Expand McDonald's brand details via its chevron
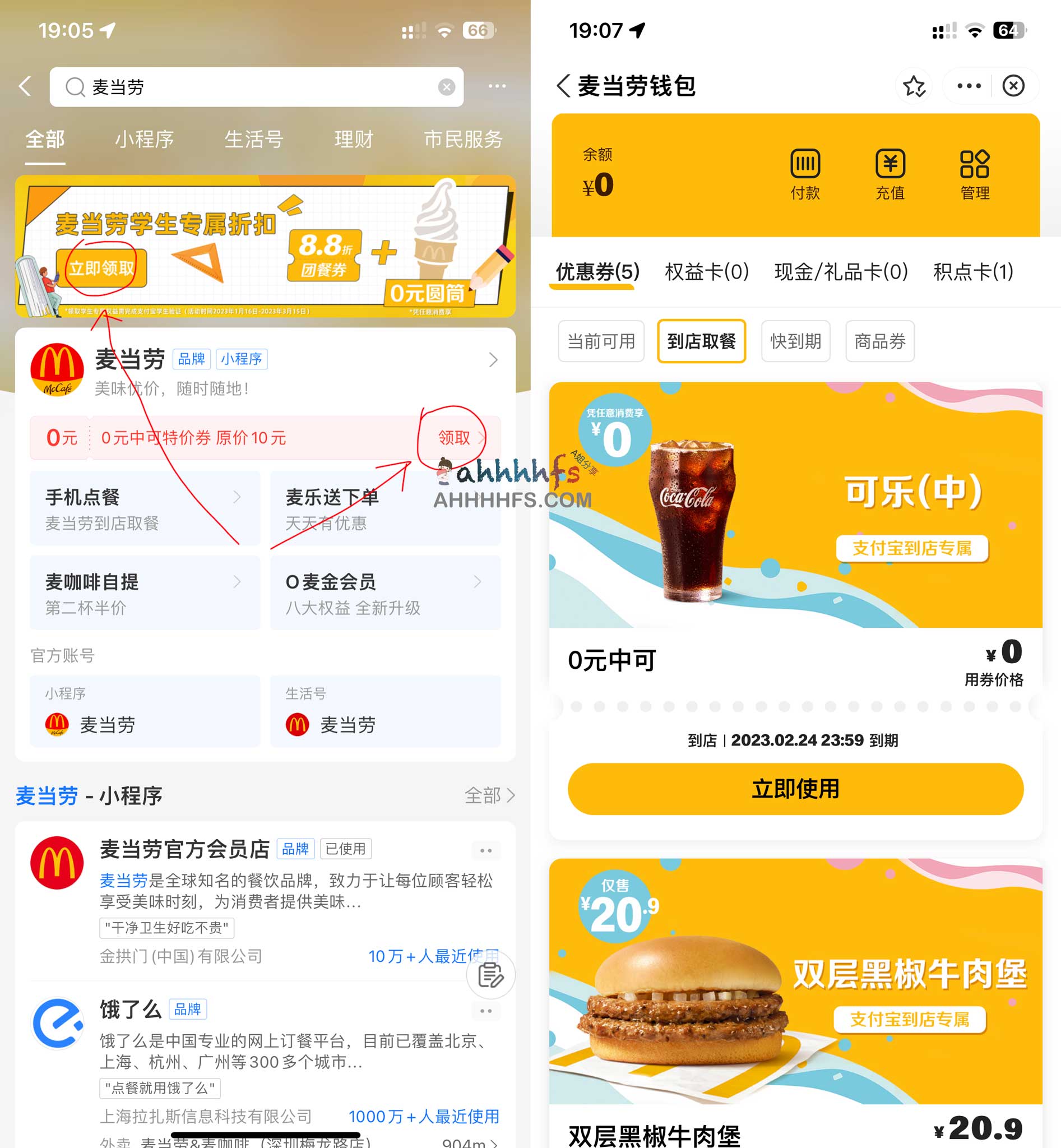Viewport: 1061px width, 1148px height. click(493, 359)
